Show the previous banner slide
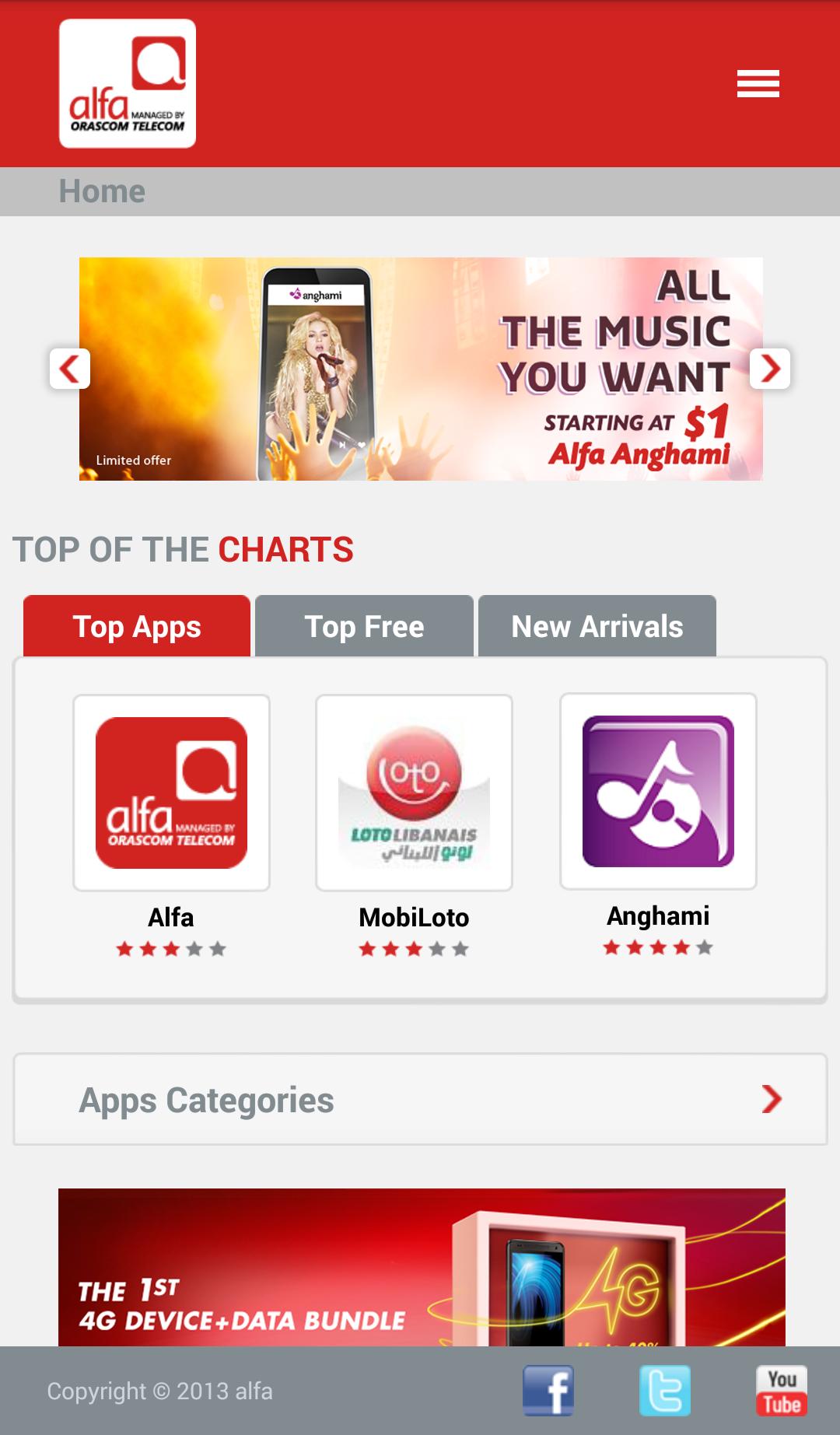 70,368
